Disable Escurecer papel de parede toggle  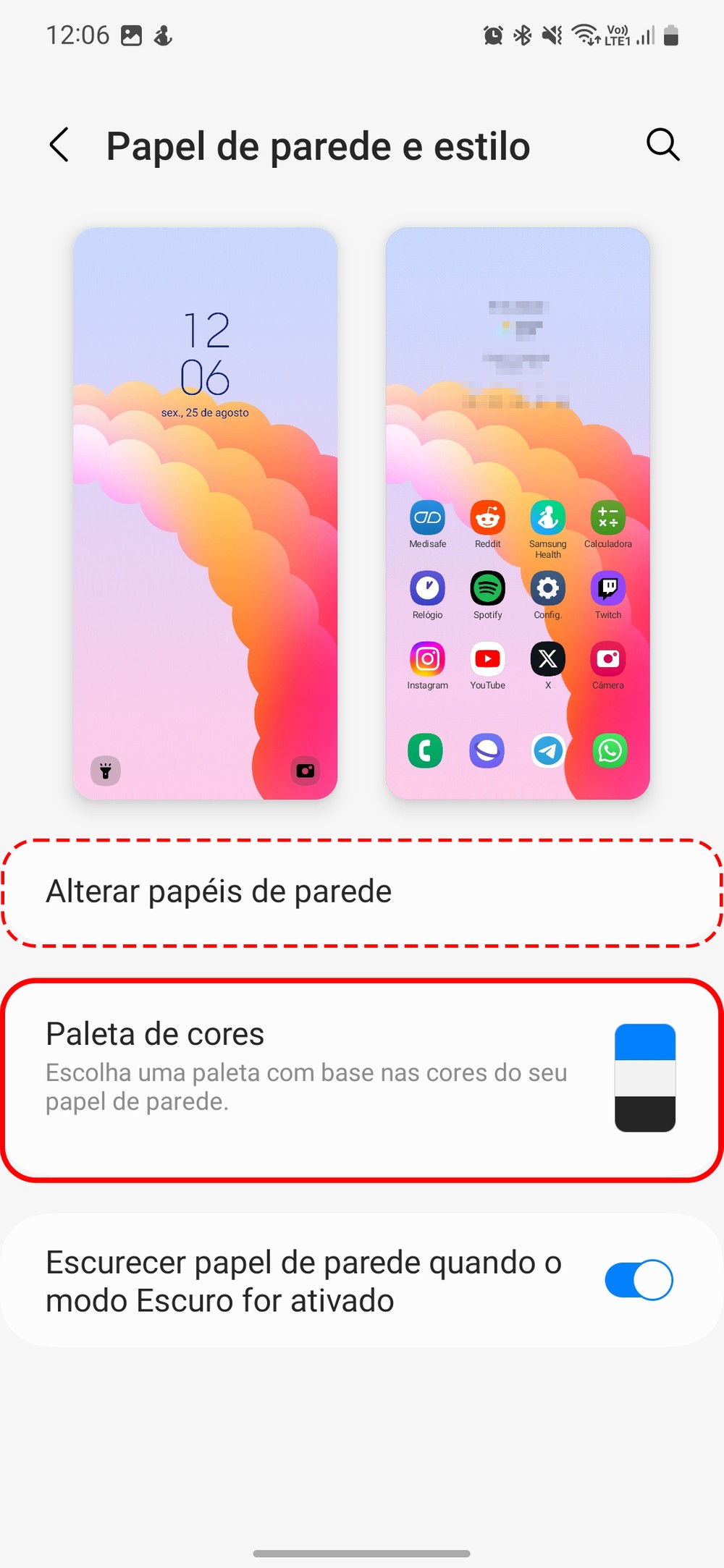point(639,1280)
